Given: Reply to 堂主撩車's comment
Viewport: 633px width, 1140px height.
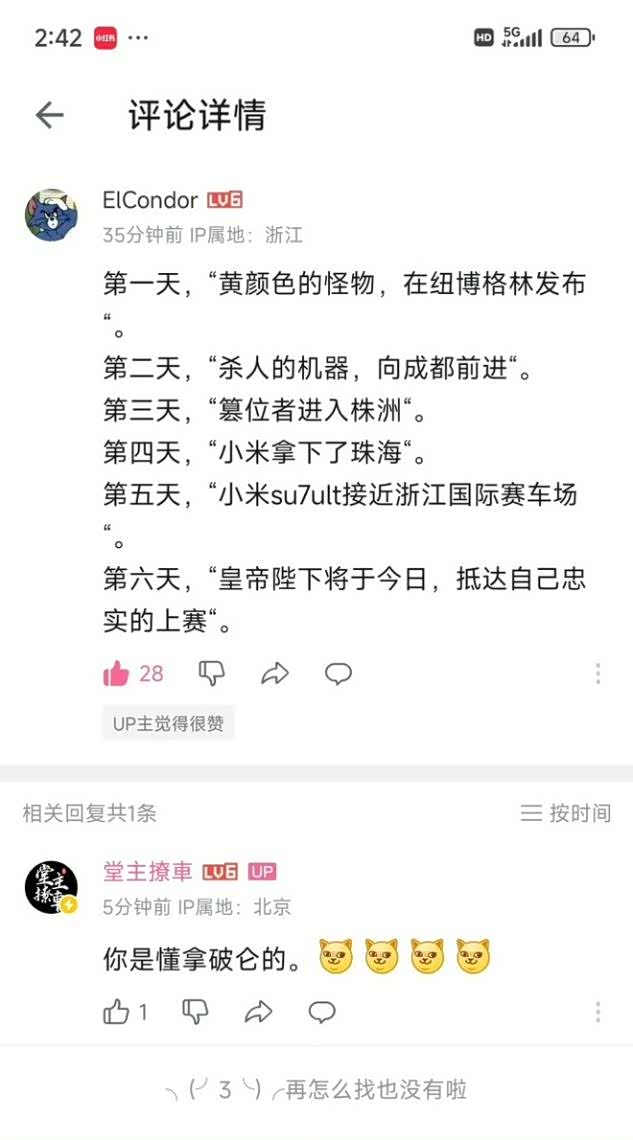Looking at the screenshot, I should [x=322, y=1012].
